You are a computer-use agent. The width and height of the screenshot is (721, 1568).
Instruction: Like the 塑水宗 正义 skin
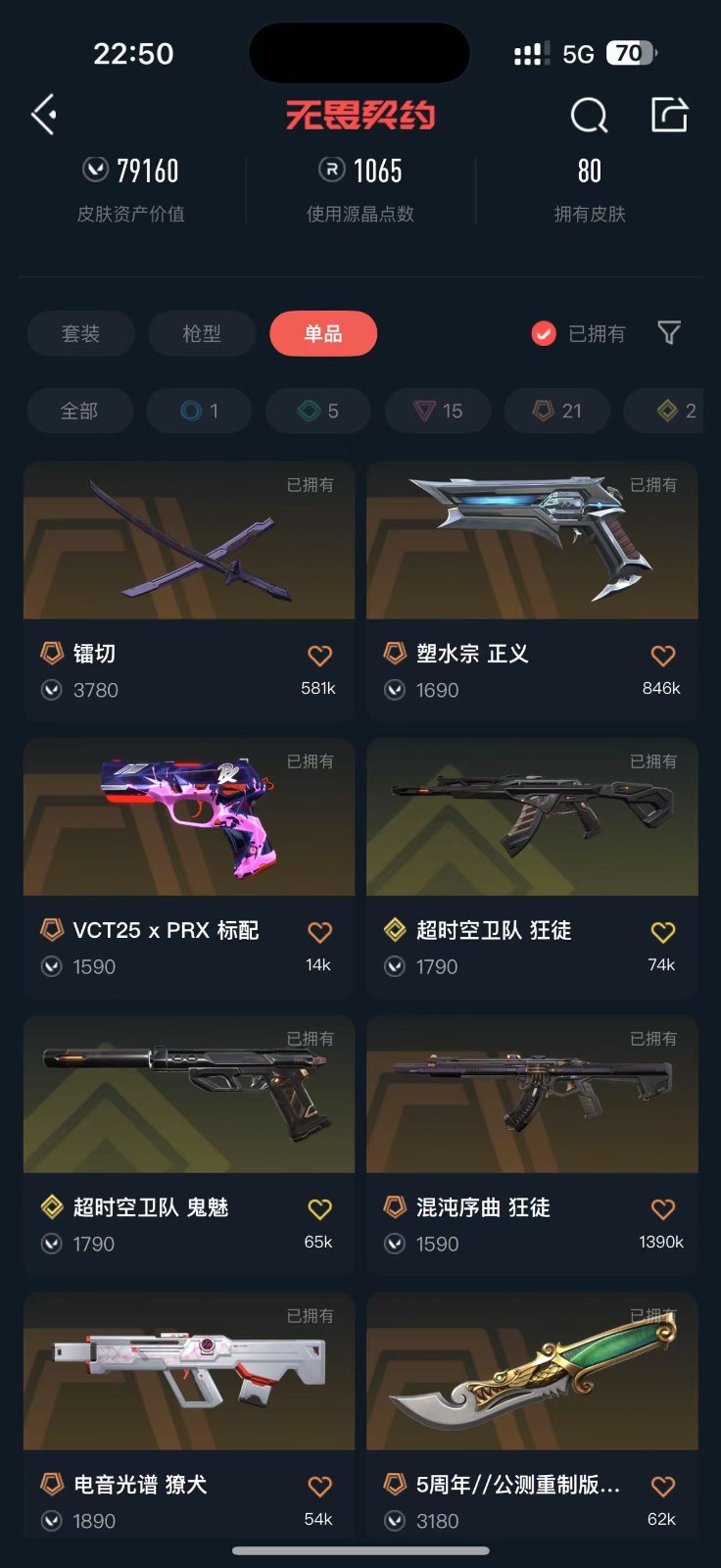click(x=663, y=656)
